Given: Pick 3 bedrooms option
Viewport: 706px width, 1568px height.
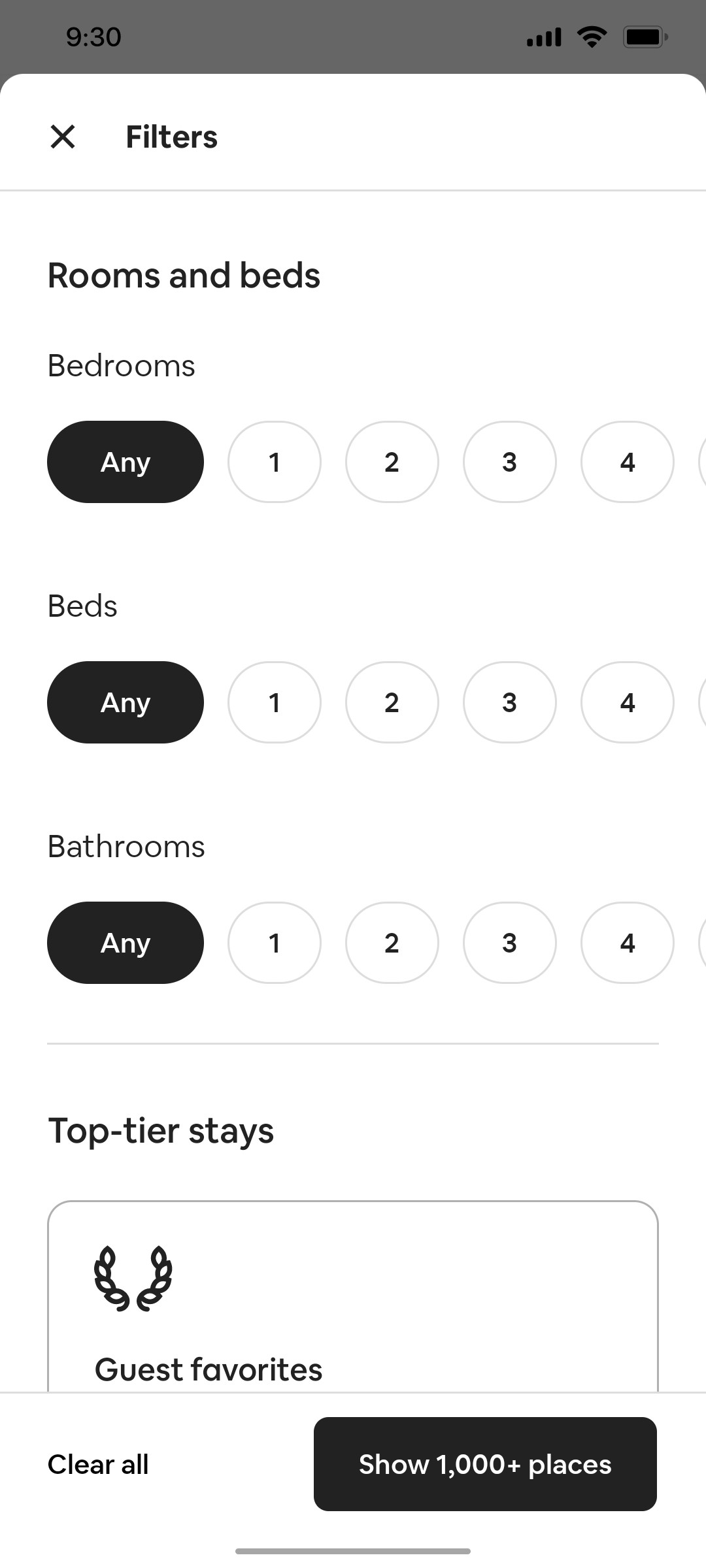Looking at the screenshot, I should tap(509, 462).
